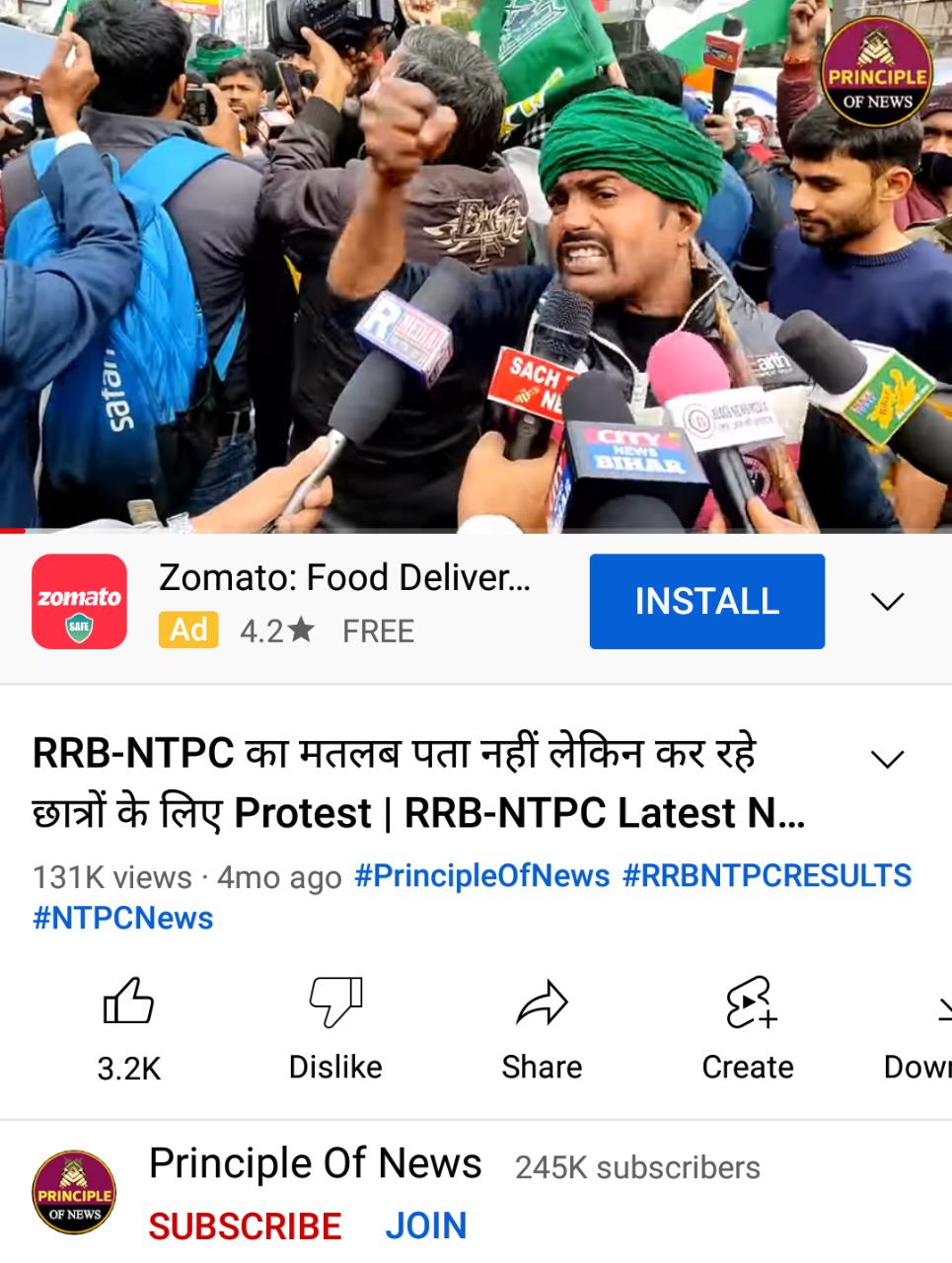
Task: Install the Zomato app from the ad
Action: [706, 601]
